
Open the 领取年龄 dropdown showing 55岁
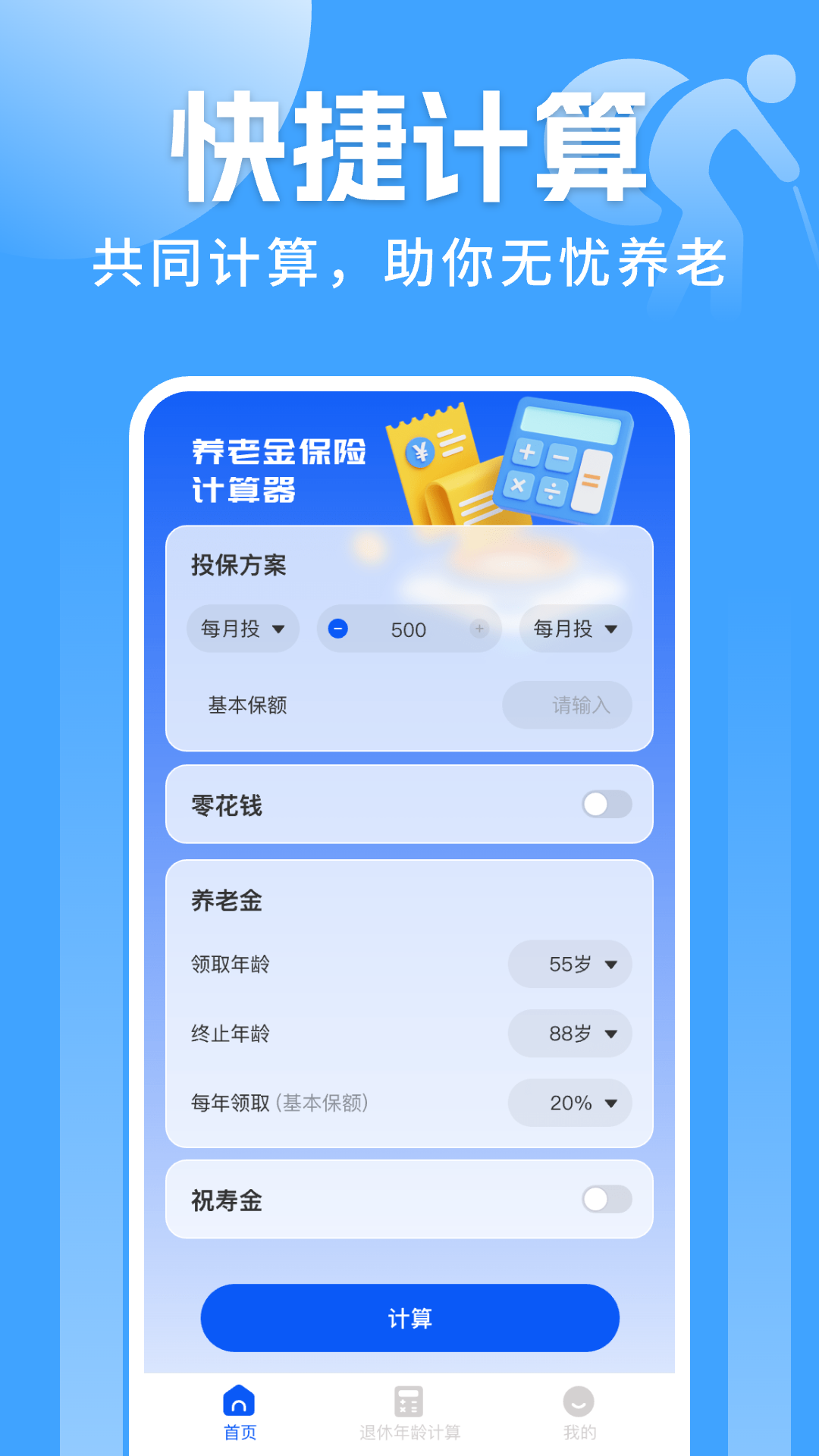click(570, 965)
